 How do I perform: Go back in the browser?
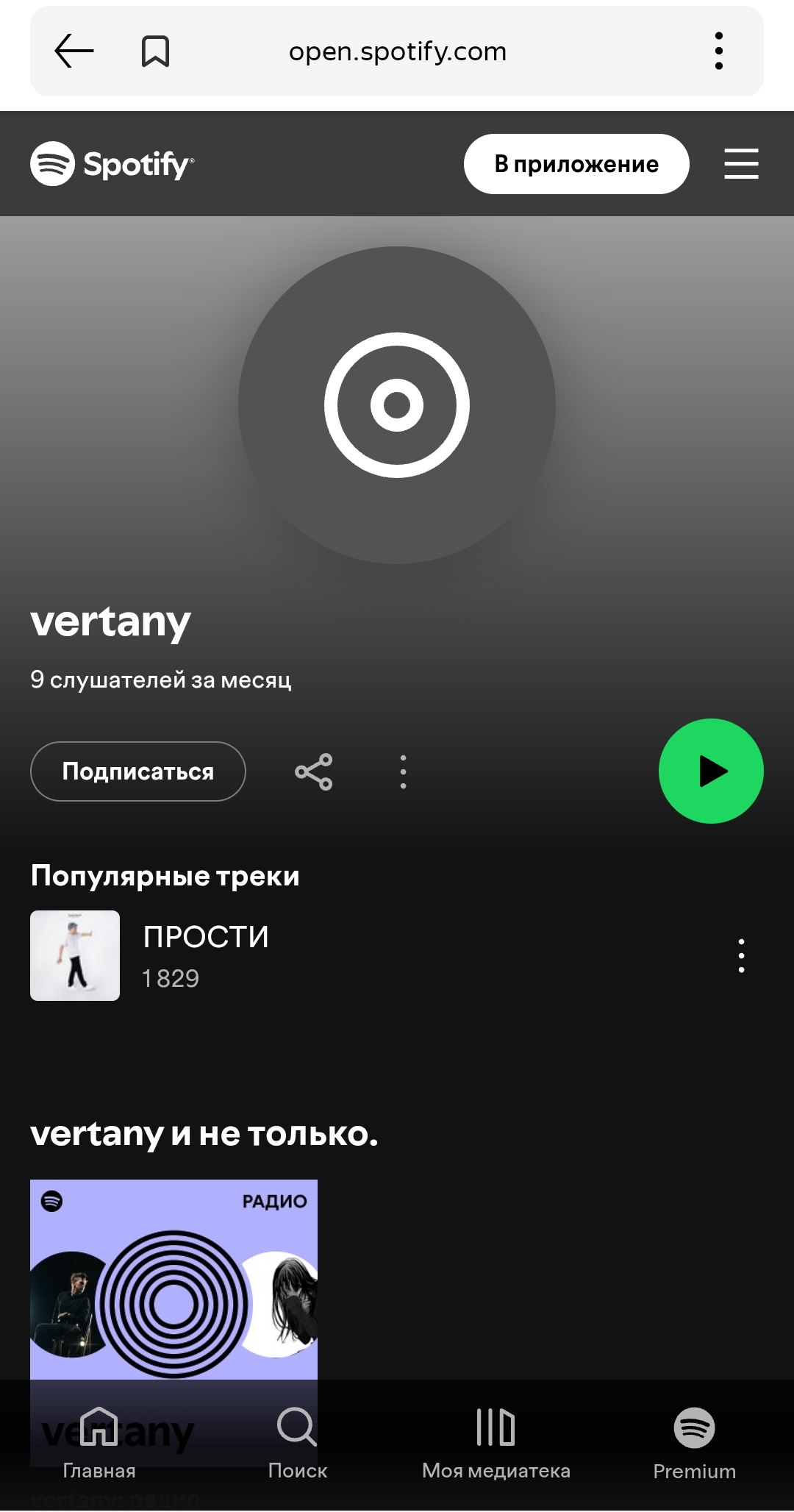click(74, 51)
